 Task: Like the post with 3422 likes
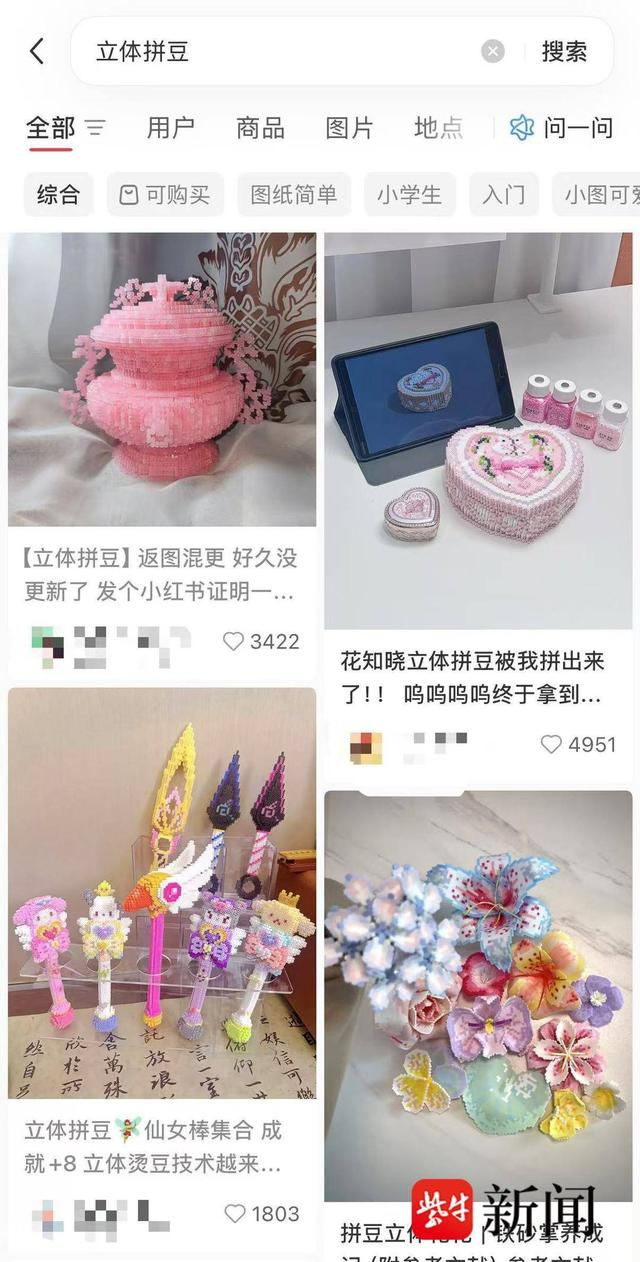click(x=234, y=641)
